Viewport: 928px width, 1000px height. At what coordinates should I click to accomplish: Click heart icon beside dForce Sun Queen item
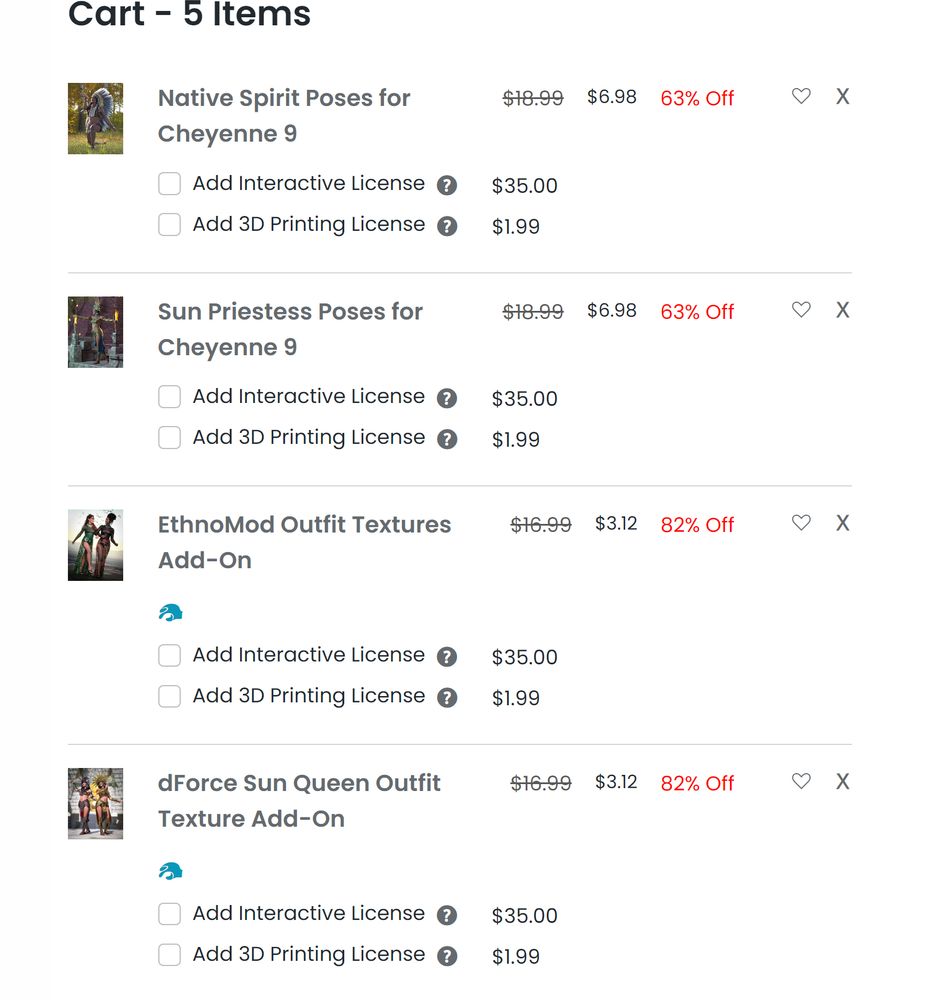tap(800, 781)
